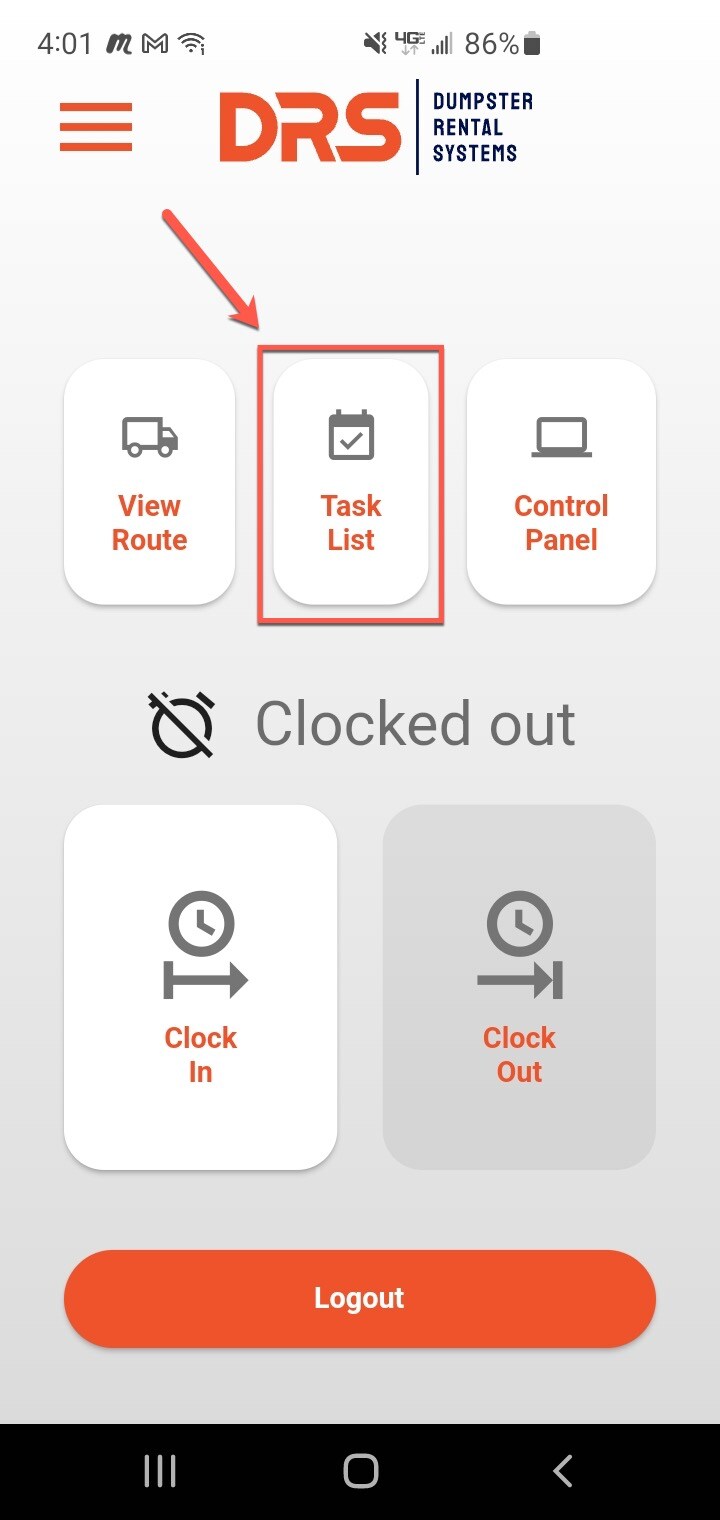Open the View Route tile
Screen dimensions: 720x1520
(150, 482)
